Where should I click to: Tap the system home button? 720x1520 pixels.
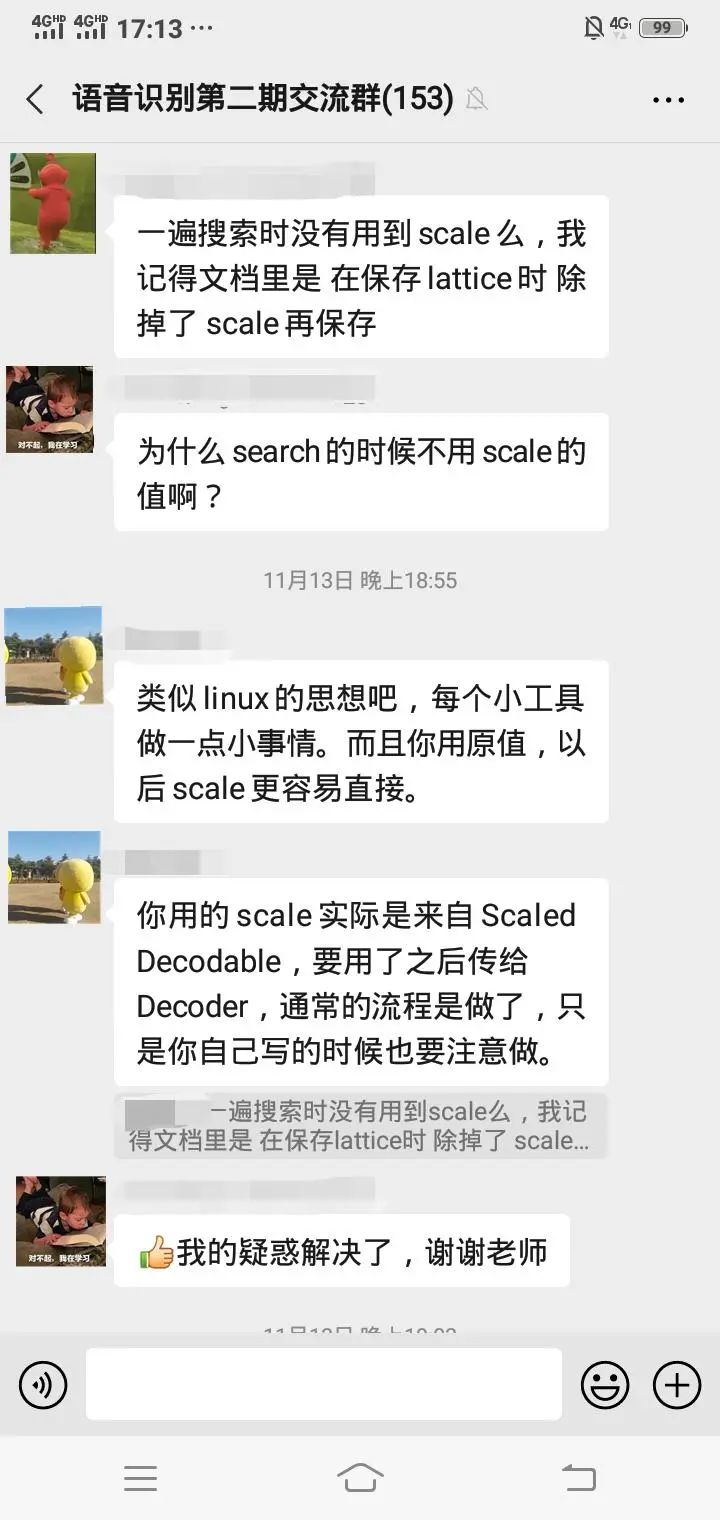coord(360,1477)
